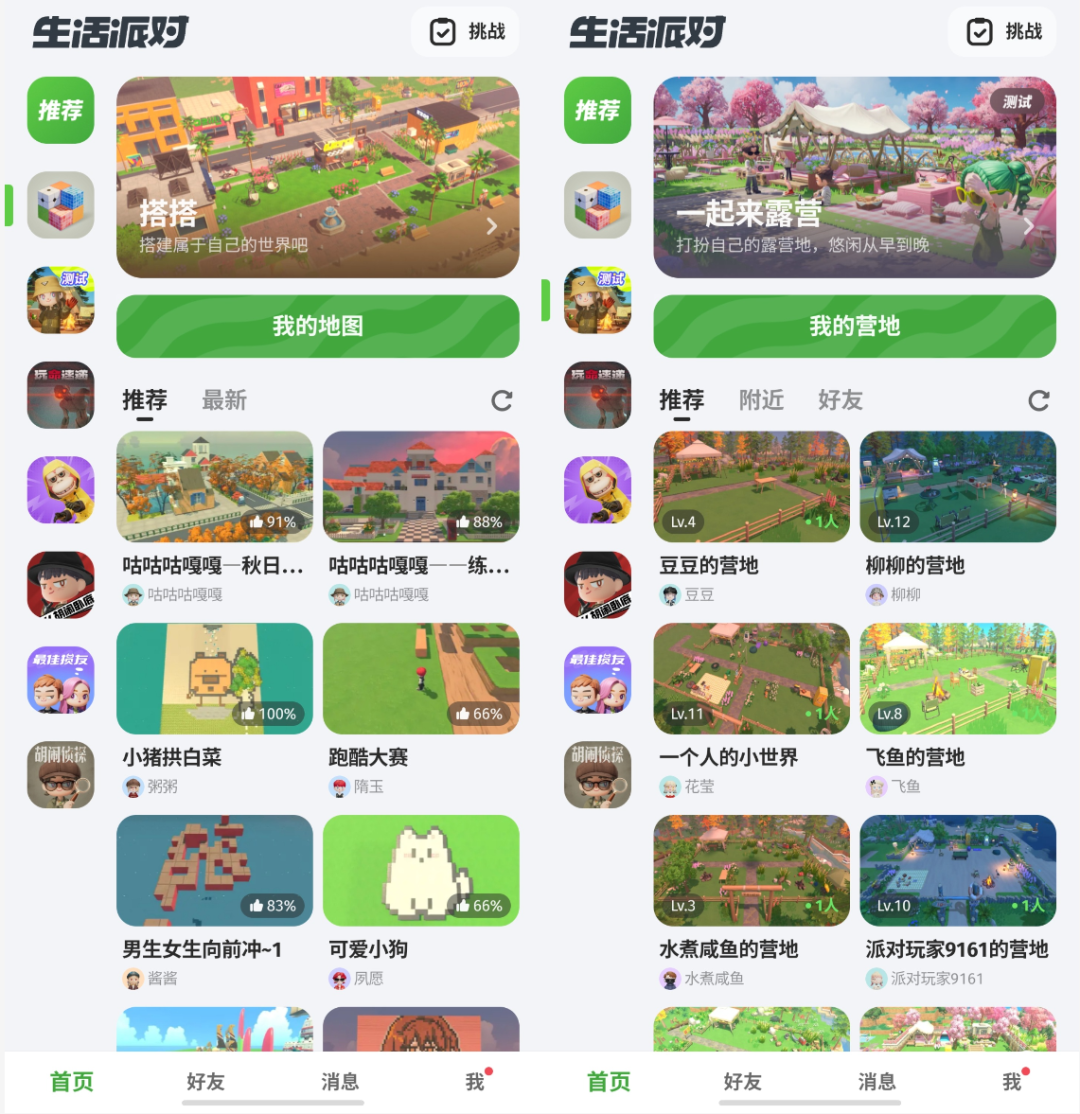Screen dimensions: 1080x1114
Task: Open 水煮咸鱼的营地 campsite card
Action: pos(751,871)
